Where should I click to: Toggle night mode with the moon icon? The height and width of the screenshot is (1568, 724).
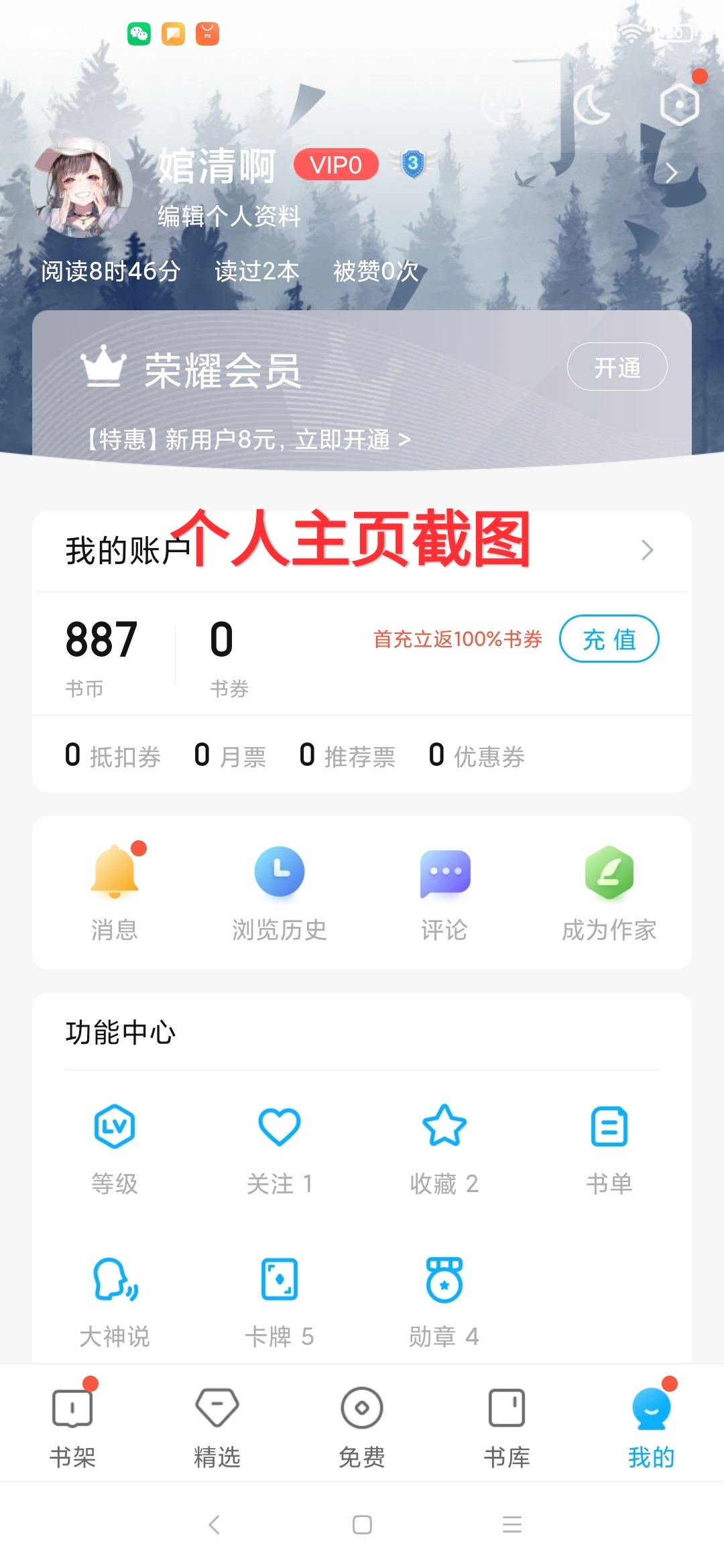pyautogui.click(x=593, y=105)
